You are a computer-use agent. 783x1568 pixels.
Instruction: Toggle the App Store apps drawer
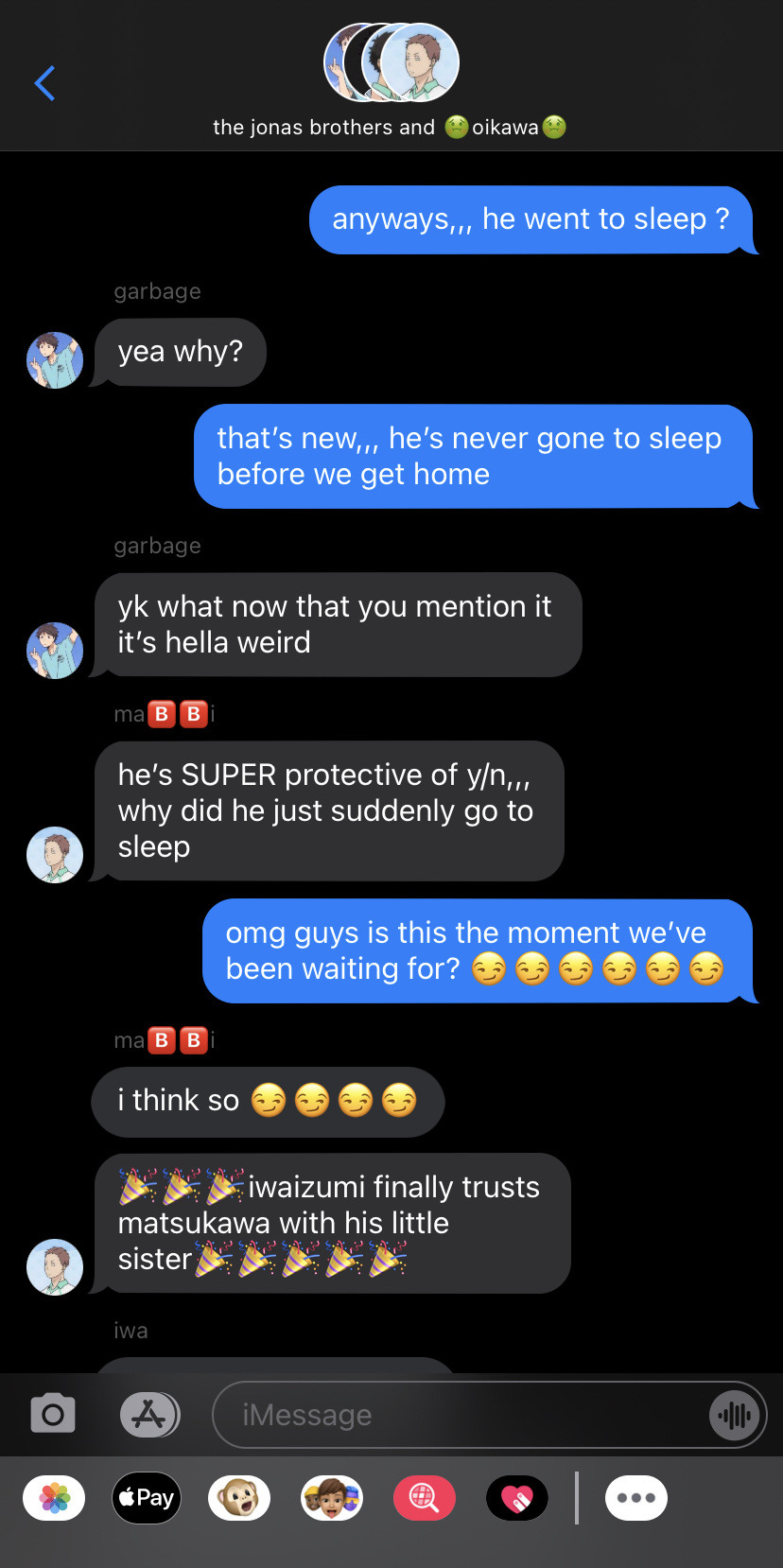(x=149, y=1415)
